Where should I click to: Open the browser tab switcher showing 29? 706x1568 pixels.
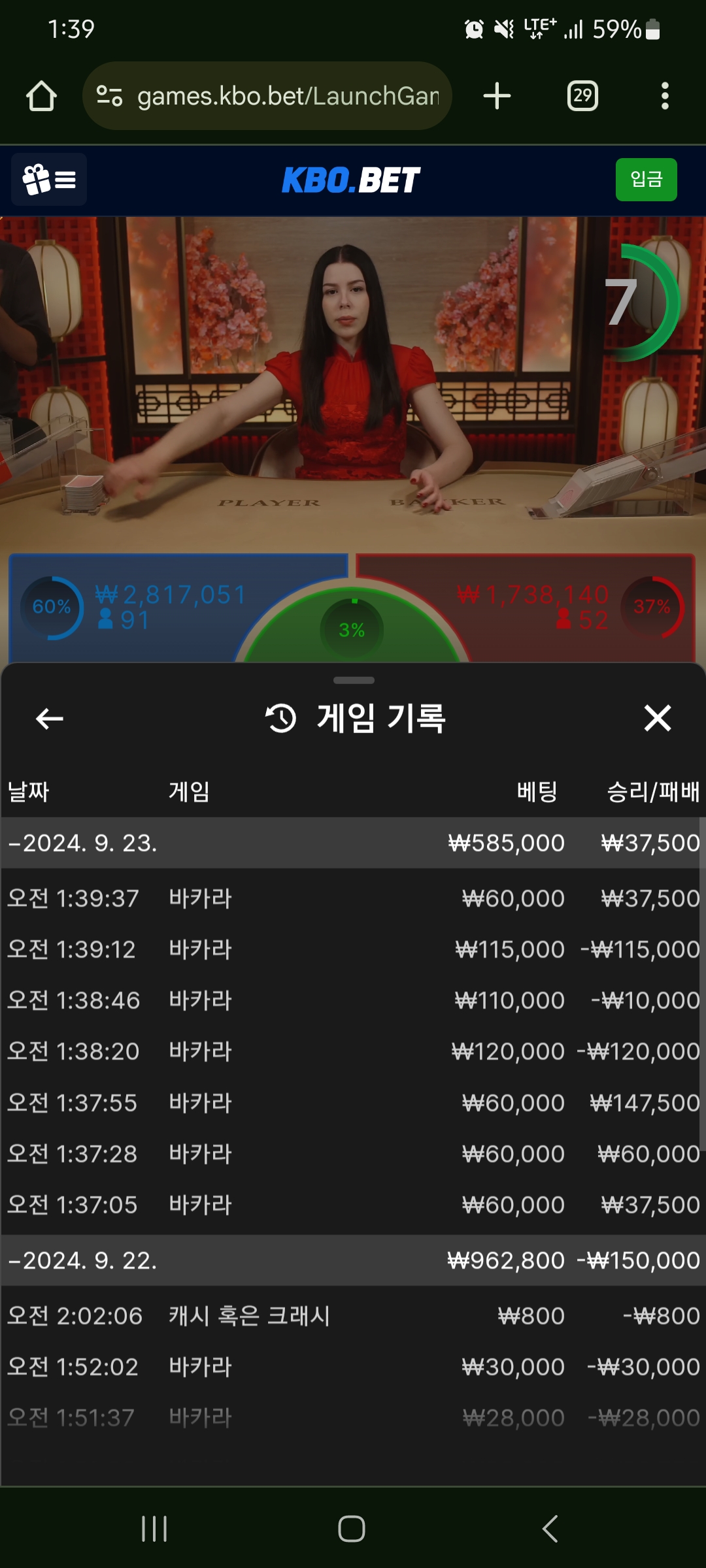pos(582,96)
